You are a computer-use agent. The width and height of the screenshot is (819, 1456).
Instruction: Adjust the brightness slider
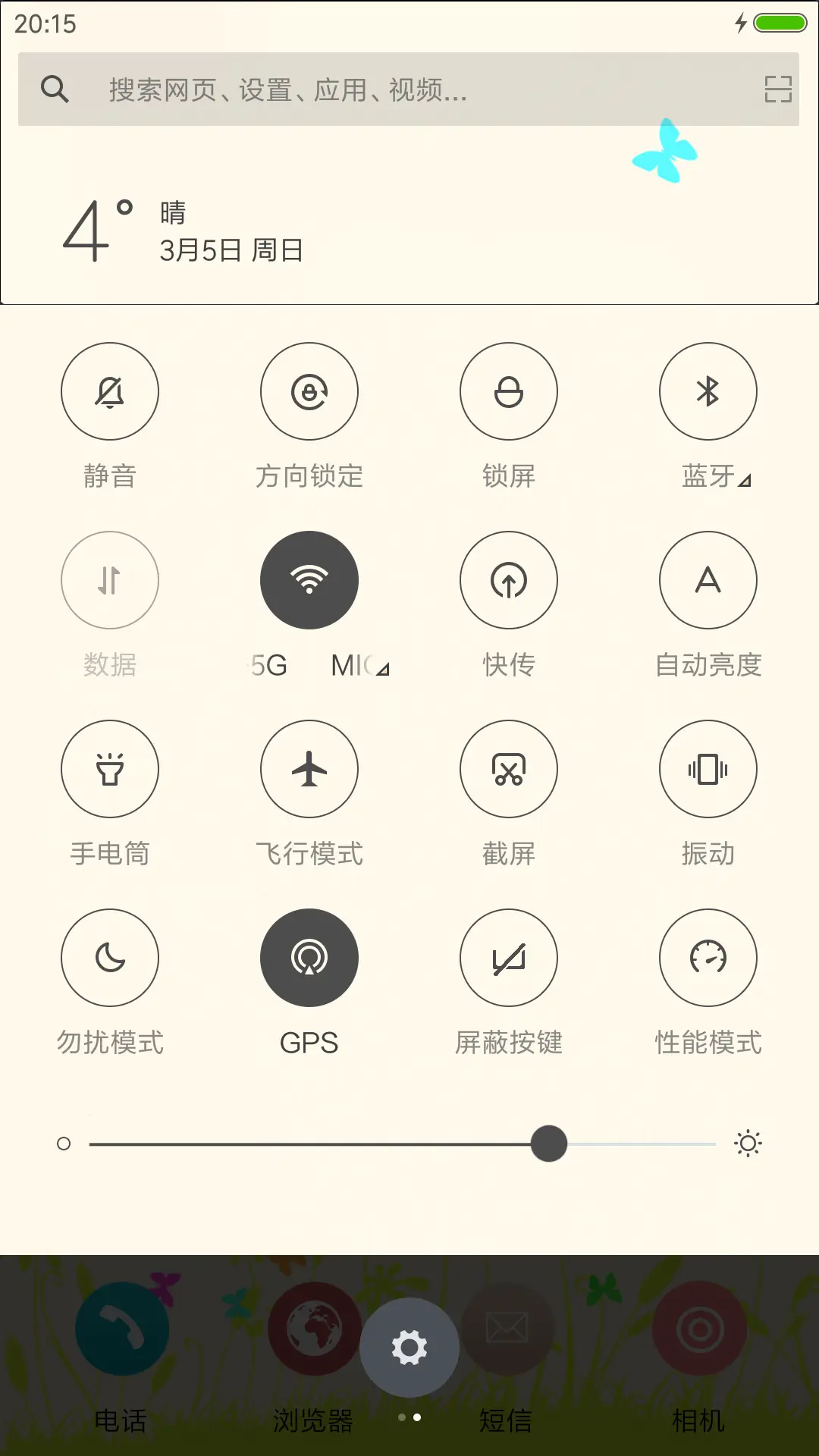click(549, 1144)
